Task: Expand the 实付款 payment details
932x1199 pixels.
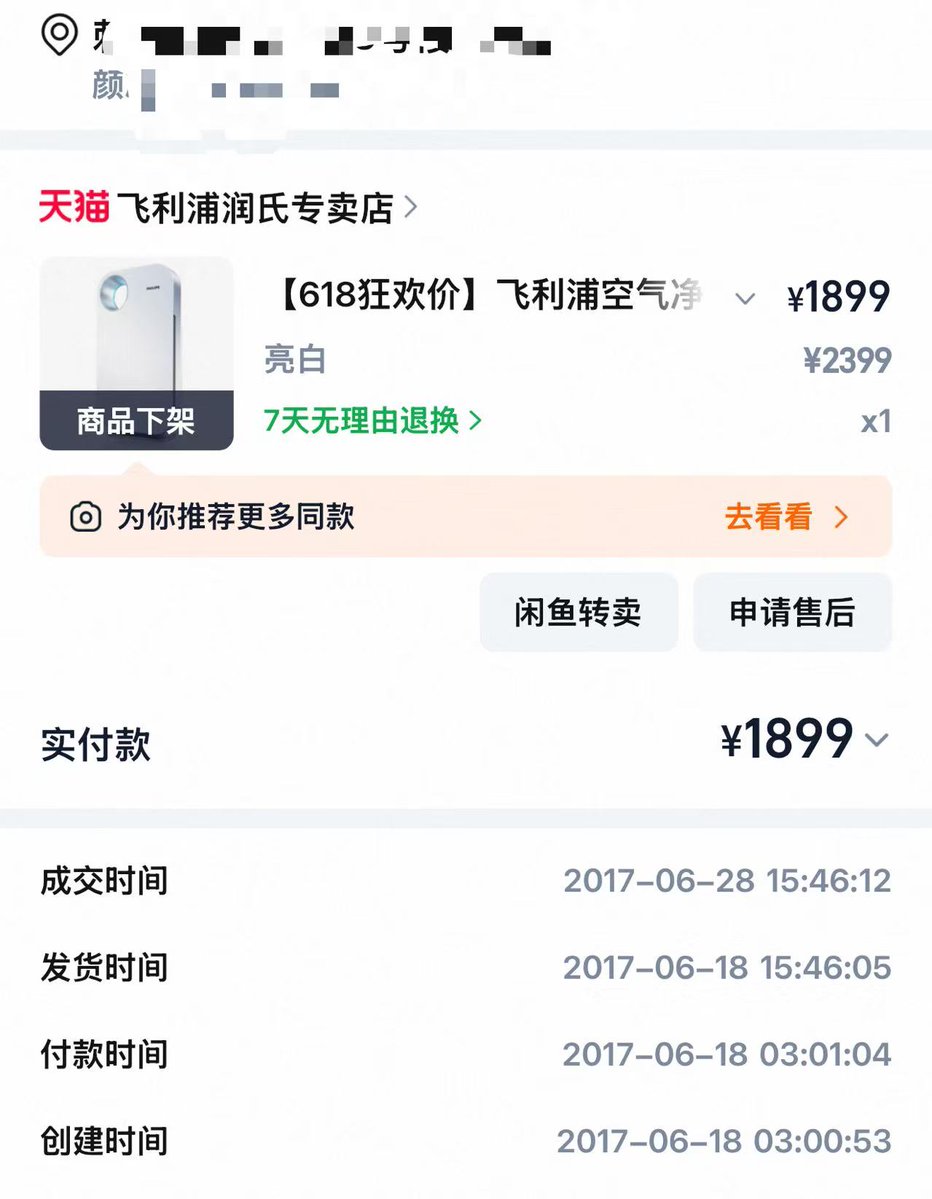Action: click(876, 741)
